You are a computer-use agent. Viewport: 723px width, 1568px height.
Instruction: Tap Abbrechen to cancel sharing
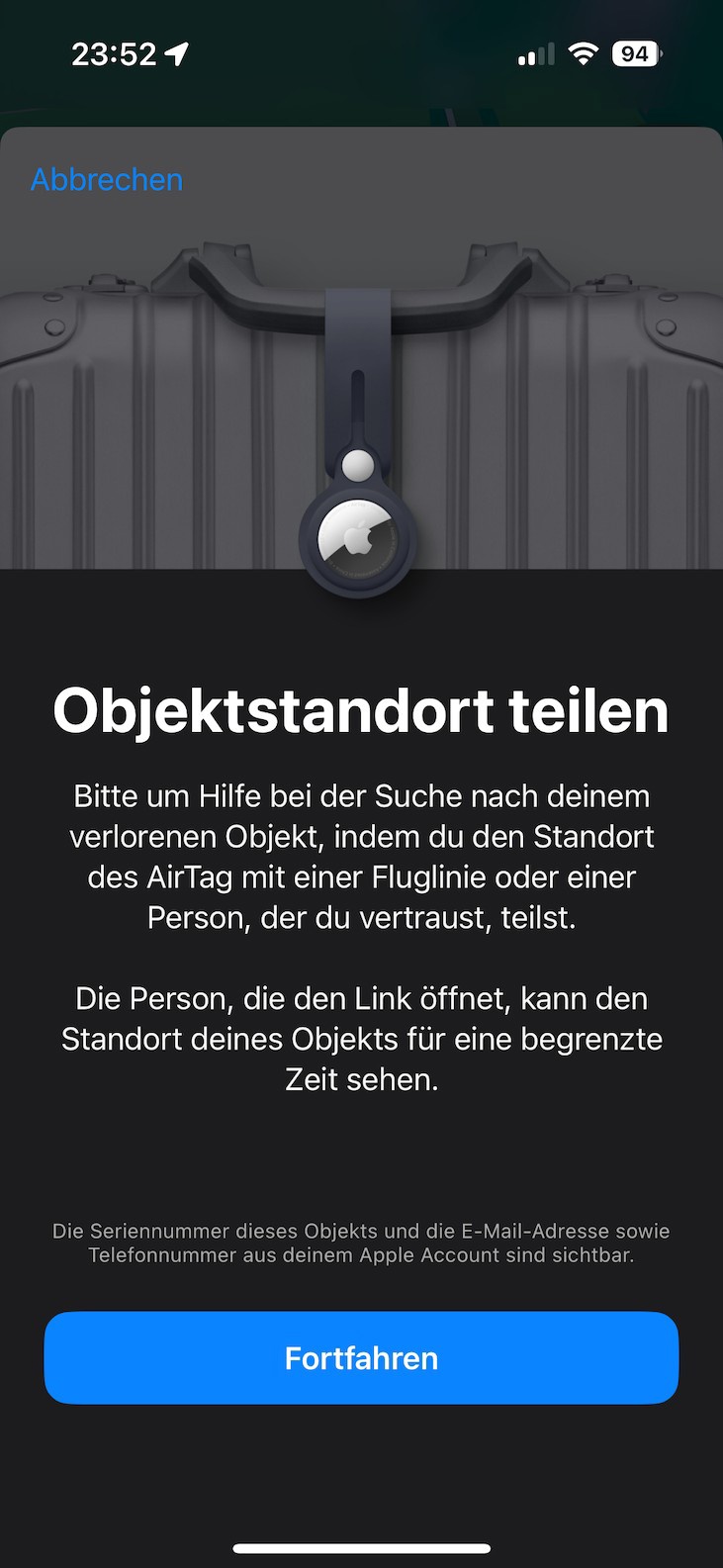point(107,179)
